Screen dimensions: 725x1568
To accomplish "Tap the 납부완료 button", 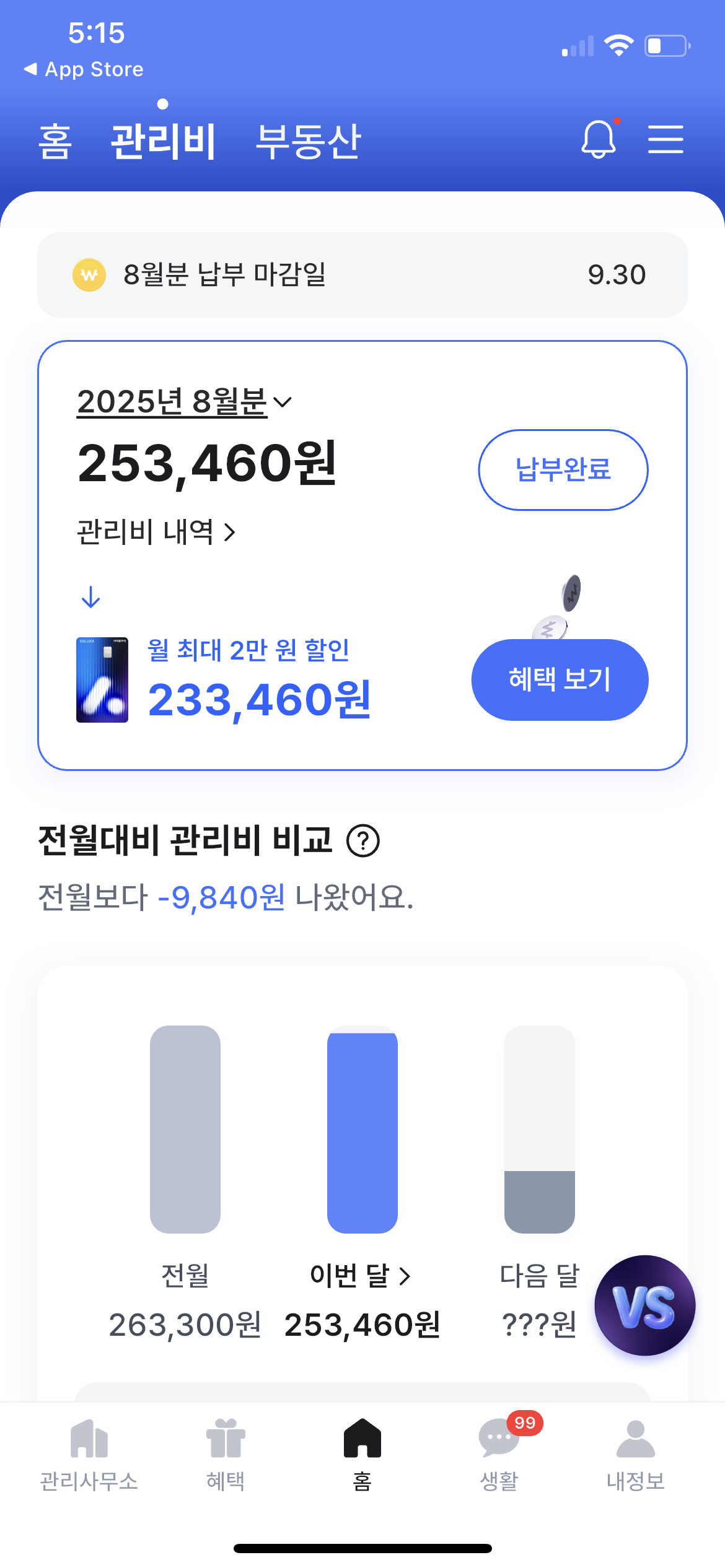I will 563,470.
